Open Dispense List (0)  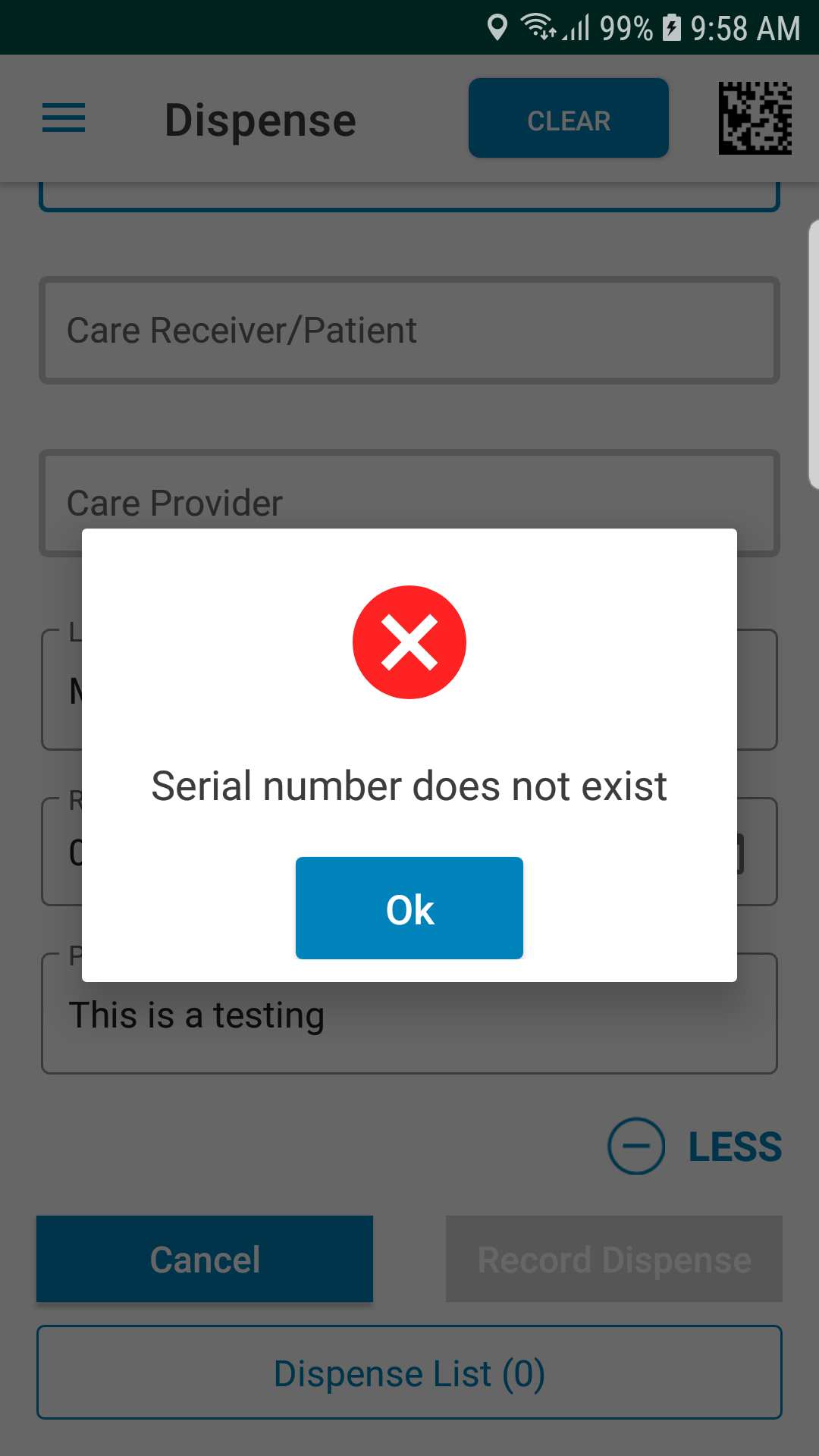click(409, 1373)
